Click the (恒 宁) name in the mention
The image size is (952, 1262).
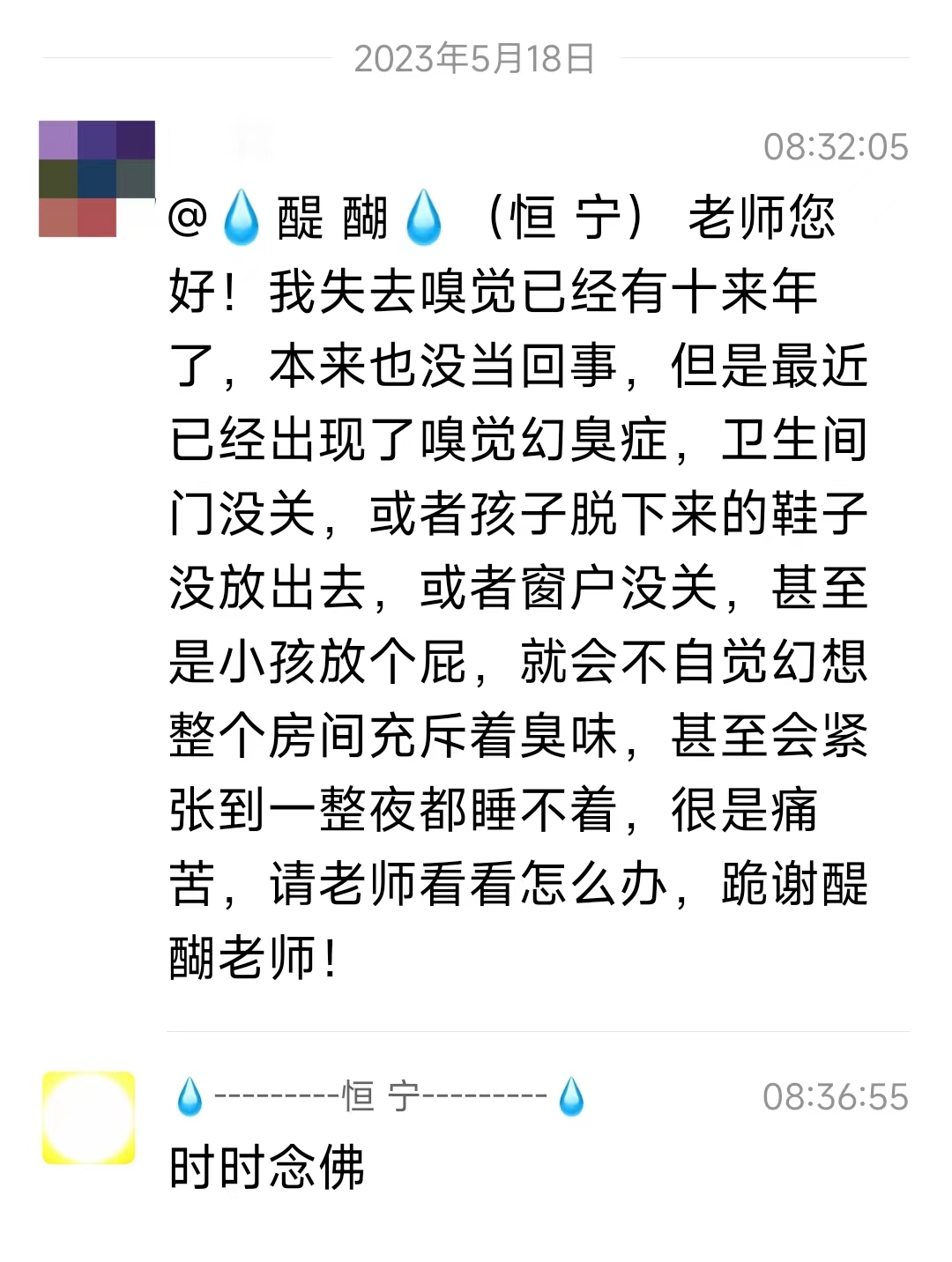pyautogui.click(x=570, y=216)
